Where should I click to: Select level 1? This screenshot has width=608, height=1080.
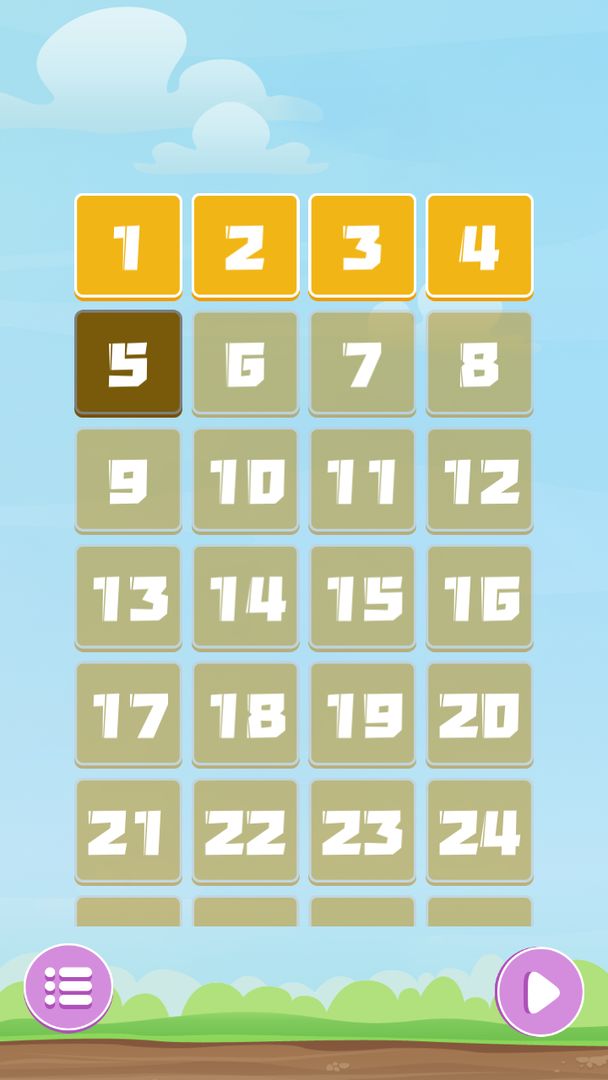(x=128, y=246)
